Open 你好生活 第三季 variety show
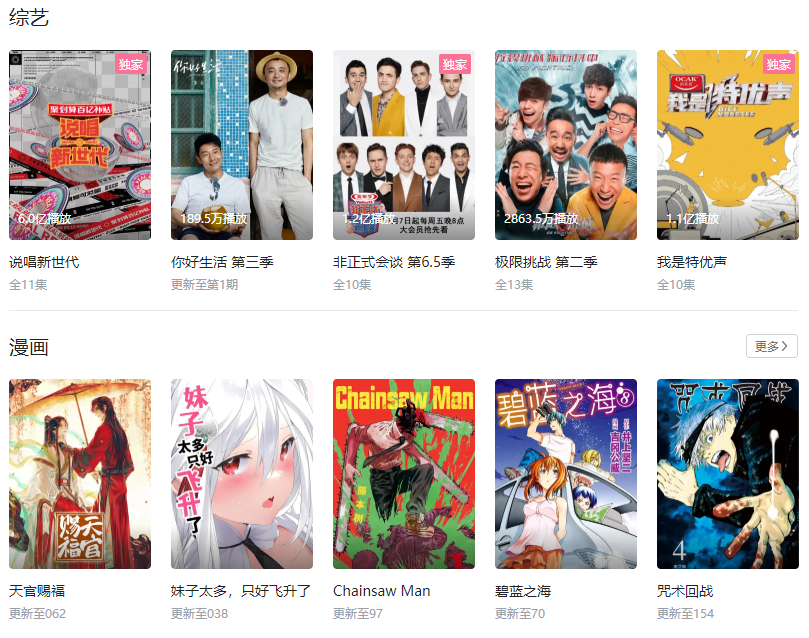Screen dimensions: 809x638 tap(242, 145)
